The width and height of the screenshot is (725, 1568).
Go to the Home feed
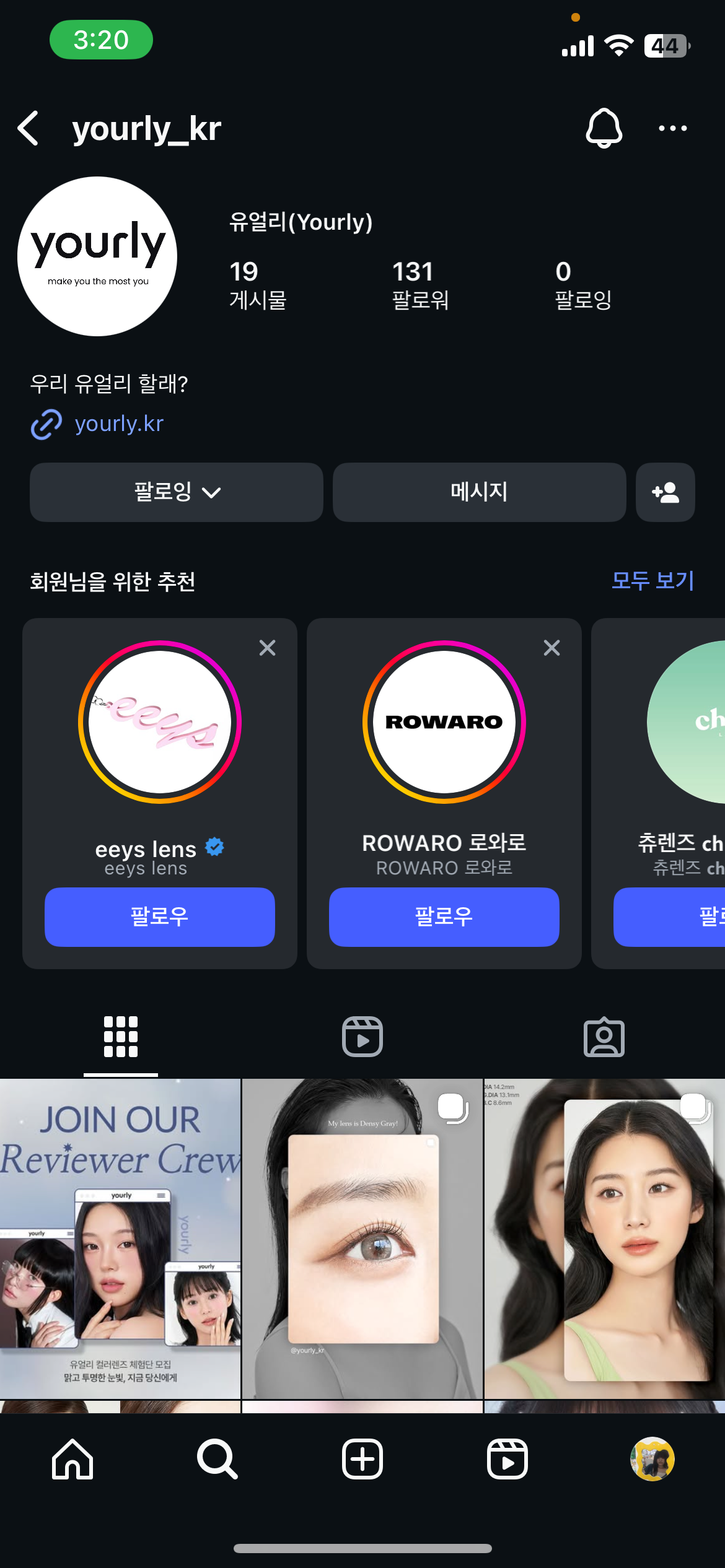72,1459
